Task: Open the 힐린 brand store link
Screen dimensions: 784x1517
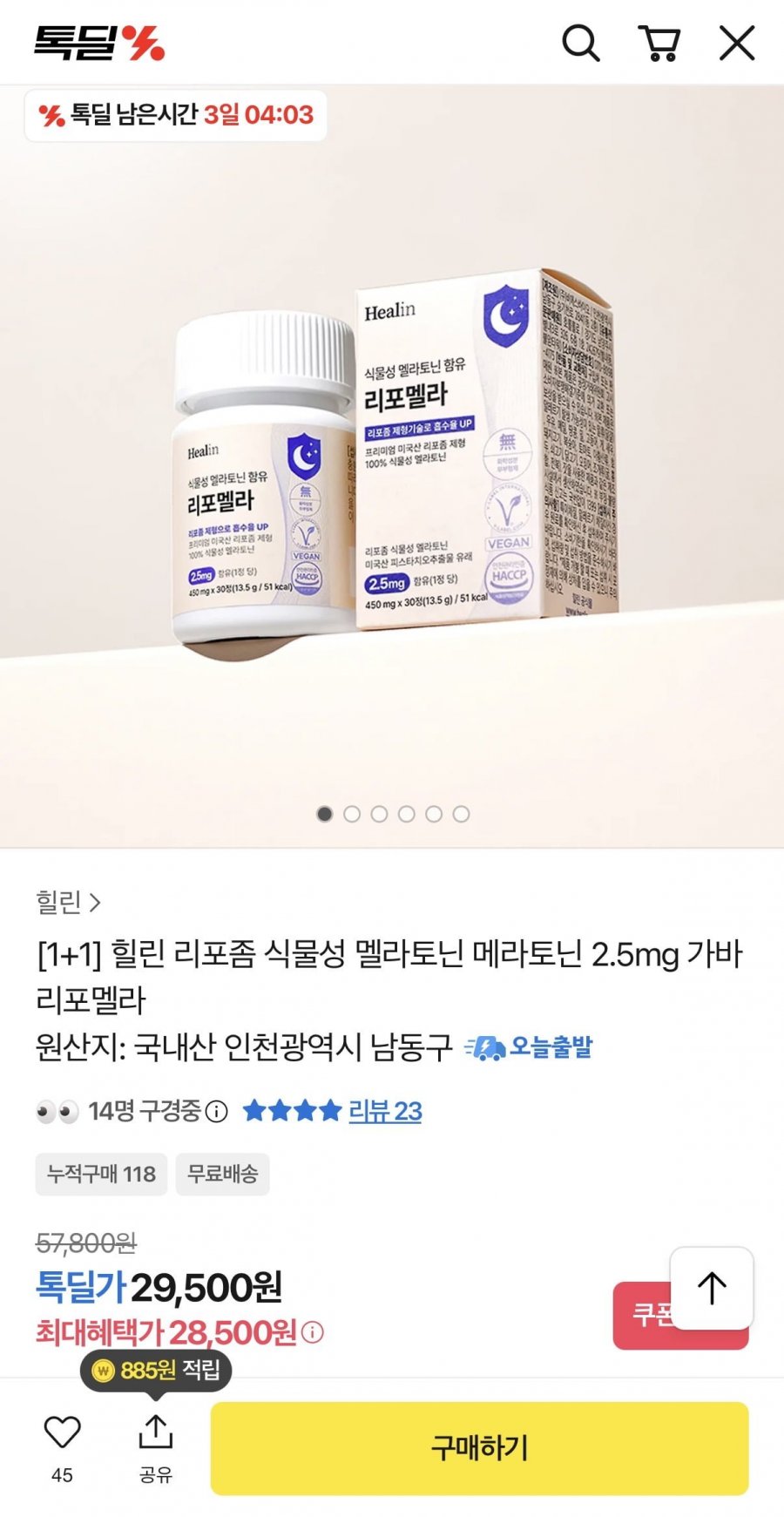Action: point(68,902)
